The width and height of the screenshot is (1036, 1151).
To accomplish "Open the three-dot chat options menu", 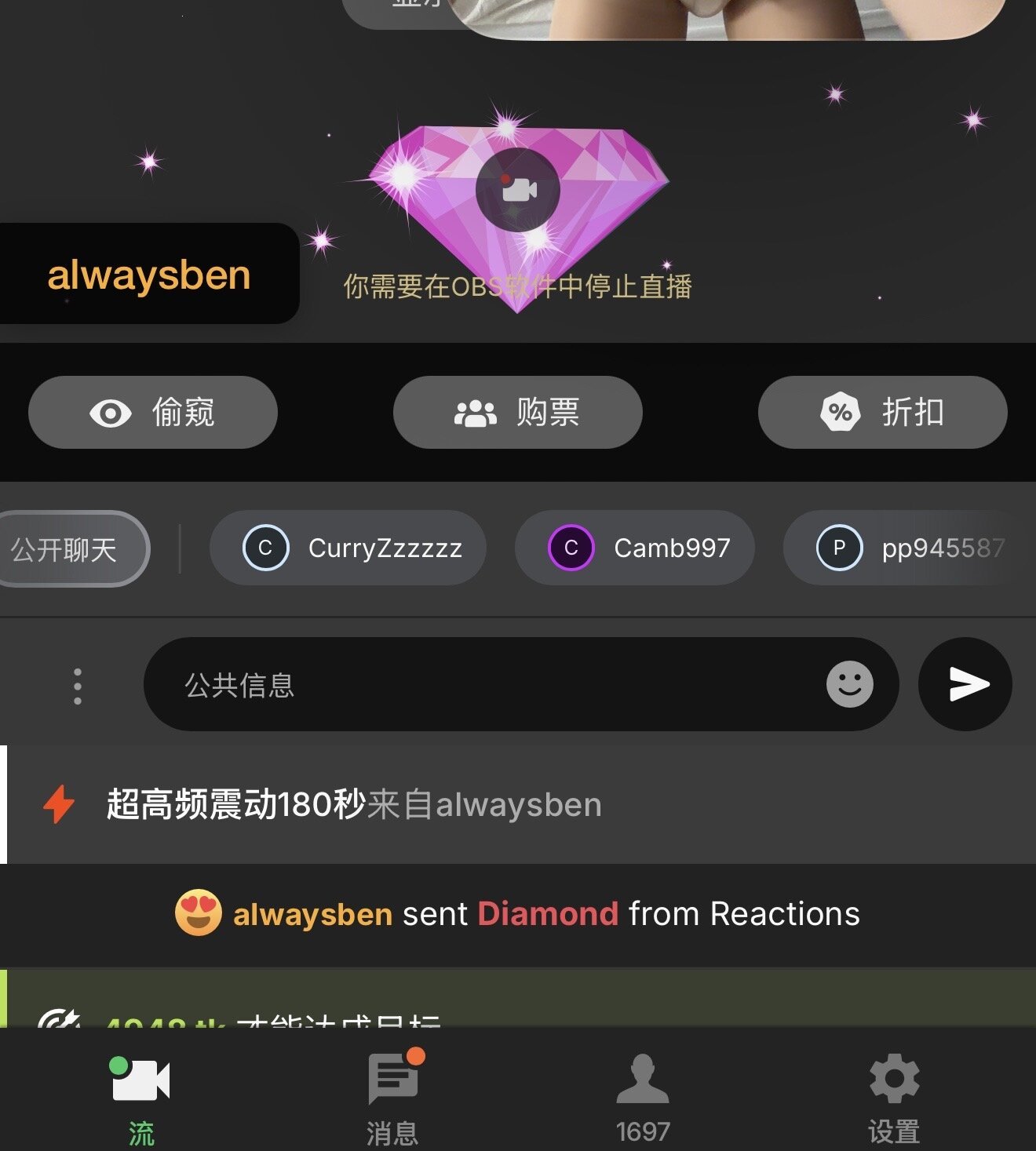I will [77, 686].
